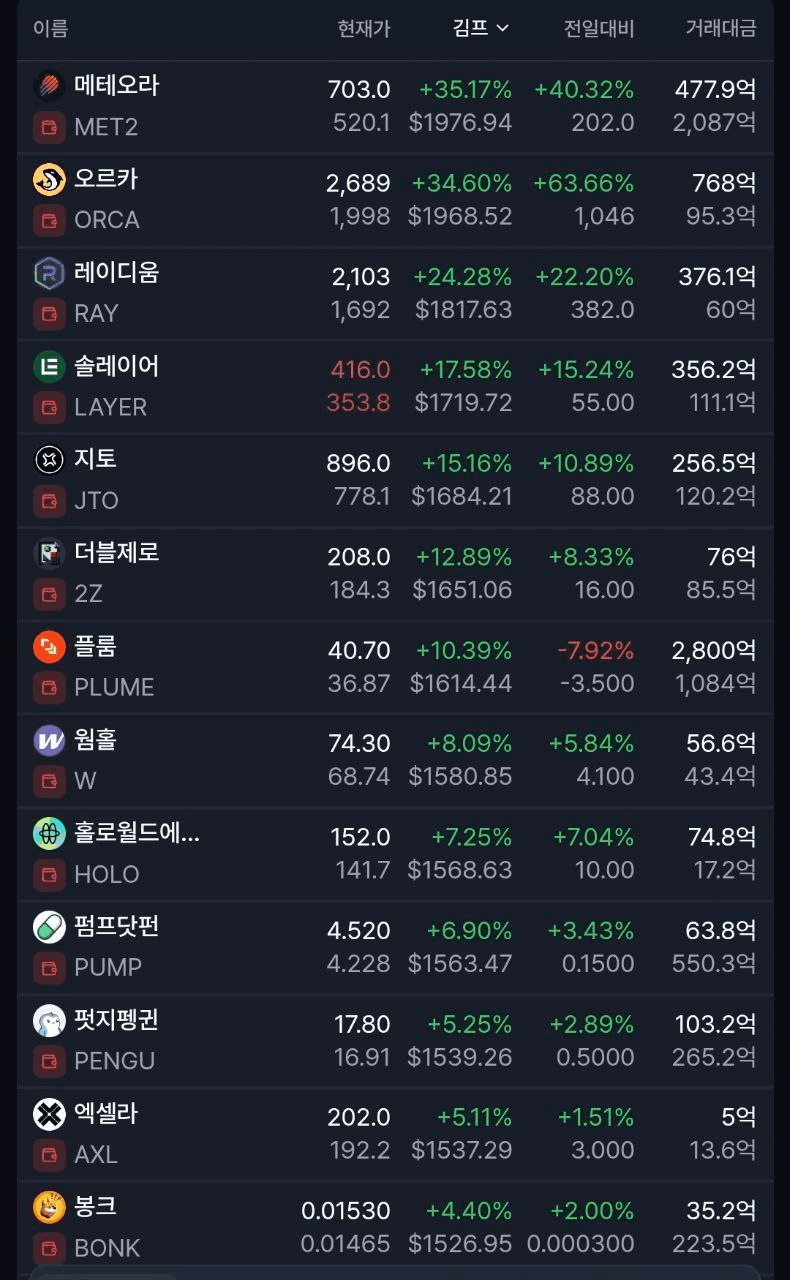Select the 엑셀라 AXL logo icon
The height and width of the screenshot is (1280, 790).
point(49,1115)
